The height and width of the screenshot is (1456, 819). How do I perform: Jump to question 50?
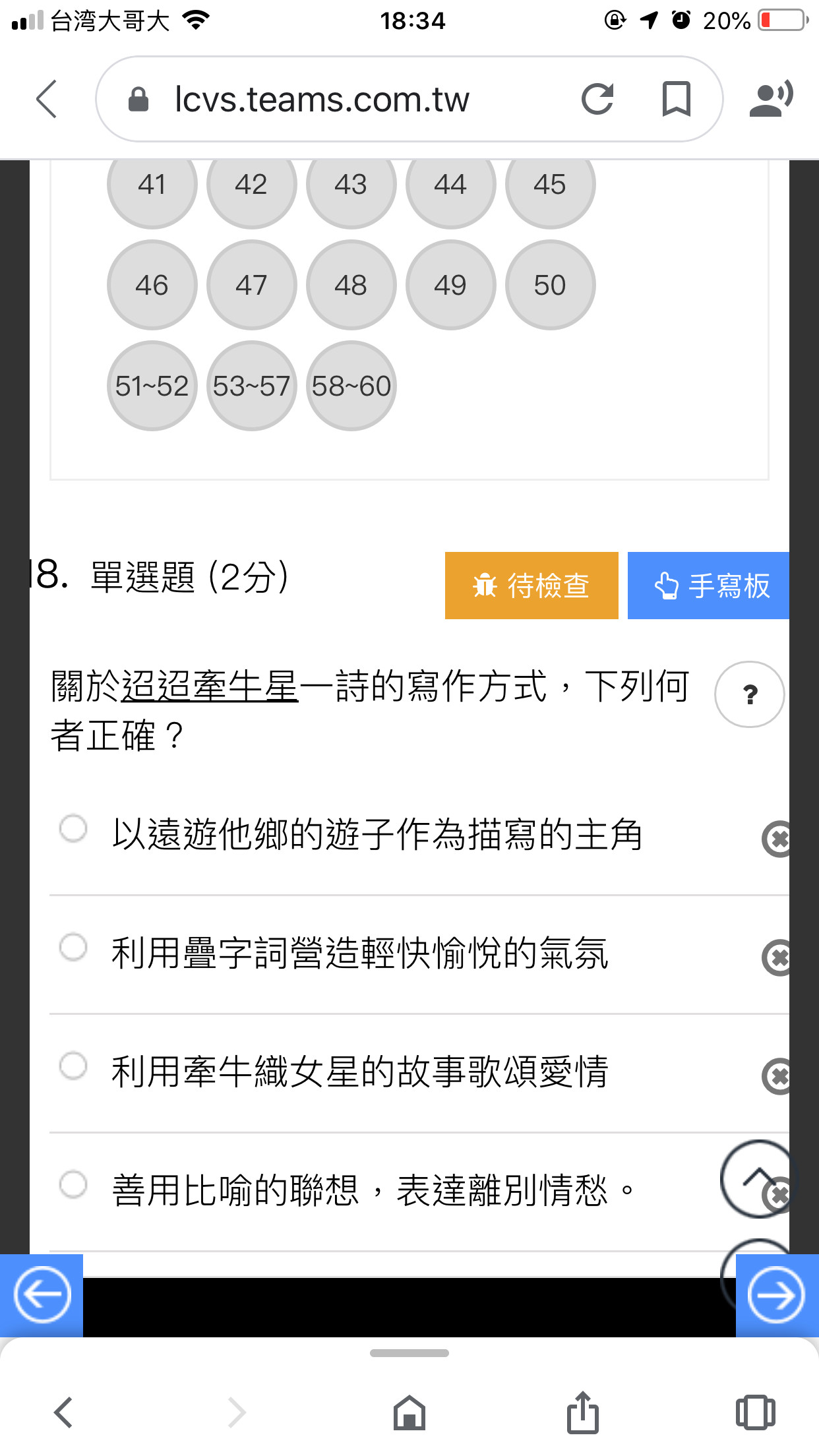pyautogui.click(x=550, y=285)
